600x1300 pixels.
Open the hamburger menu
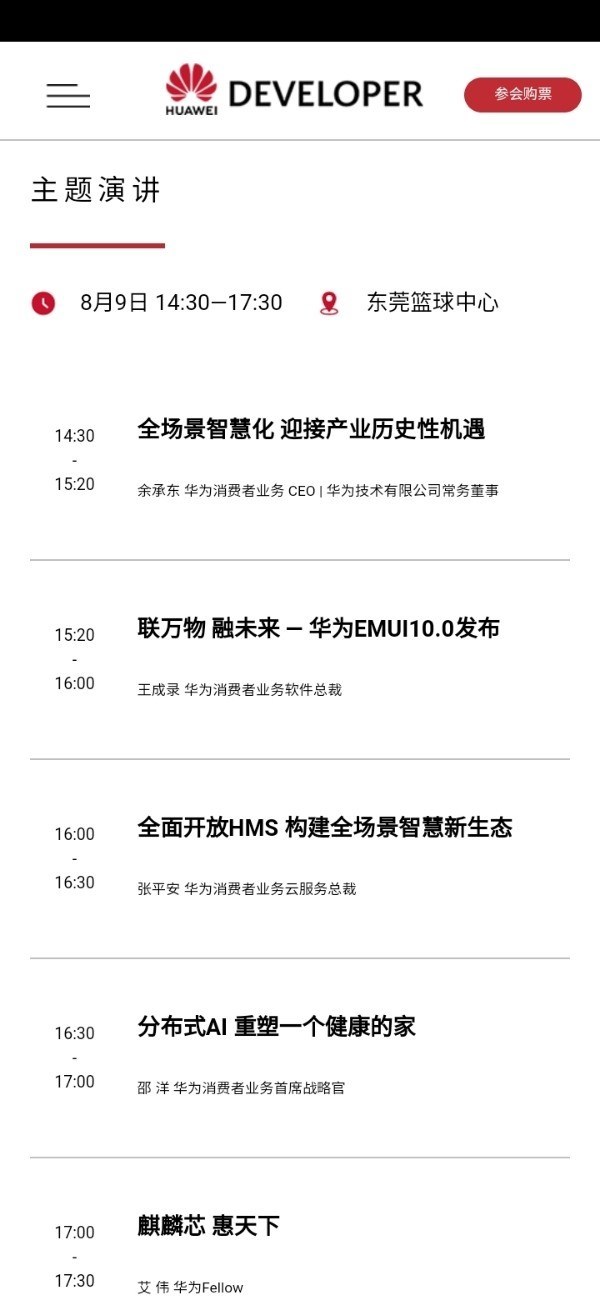pos(68,95)
